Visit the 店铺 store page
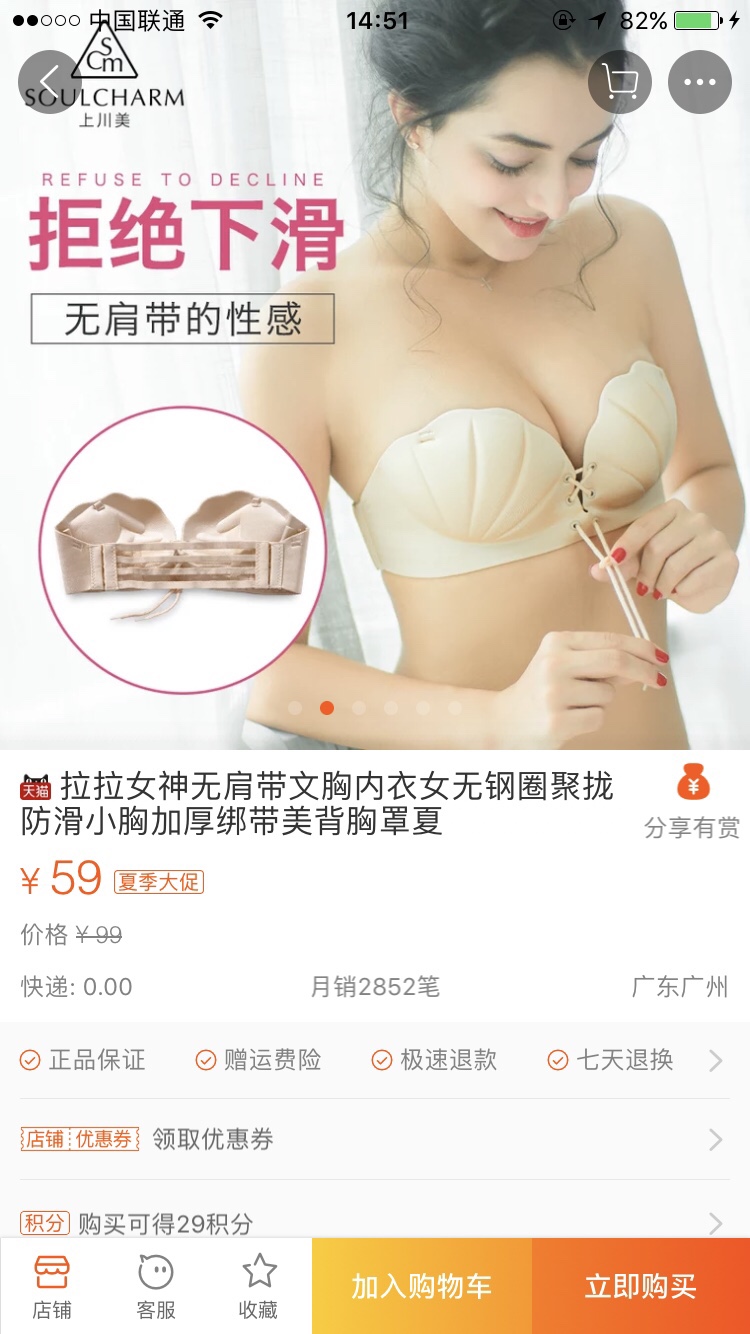This screenshot has height=1334, width=750. click(x=52, y=1287)
